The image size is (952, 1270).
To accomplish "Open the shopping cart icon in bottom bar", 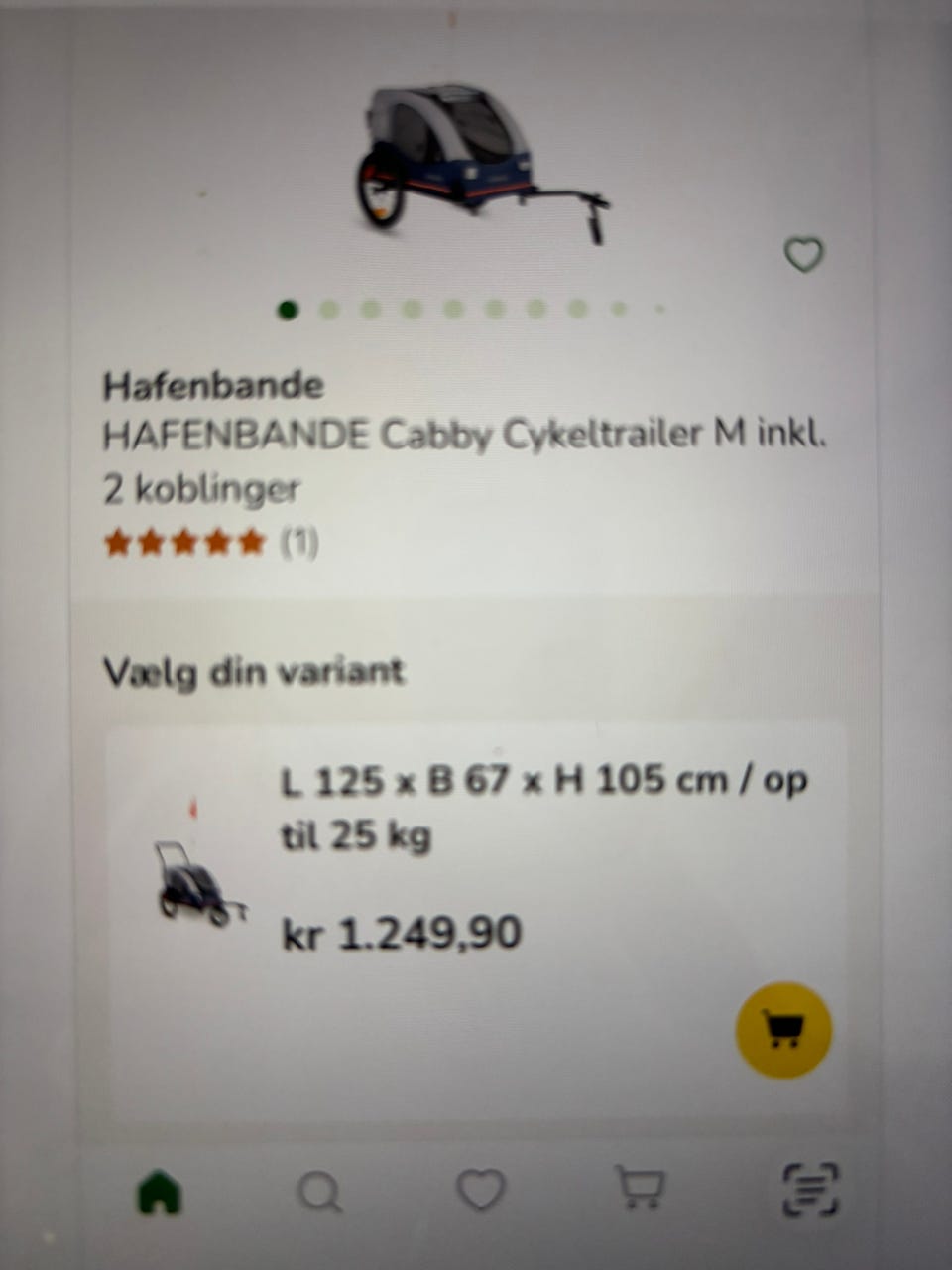I will tap(641, 1190).
